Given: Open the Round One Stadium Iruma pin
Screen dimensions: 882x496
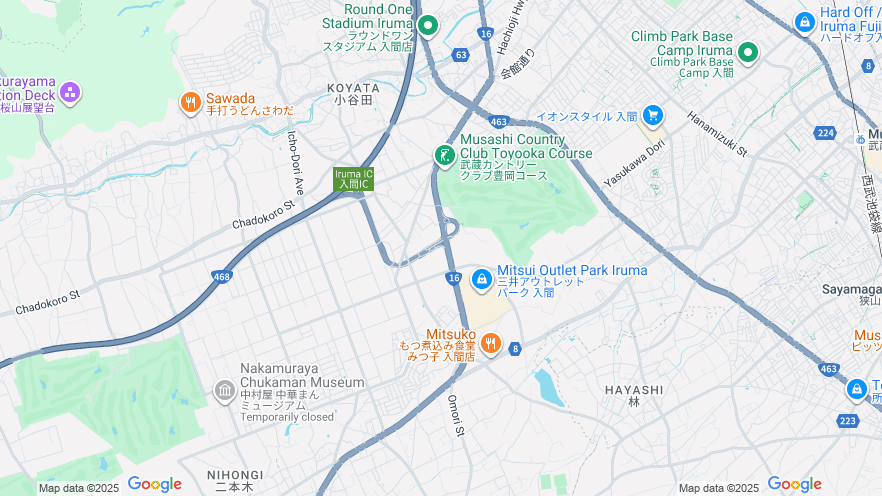Looking at the screenshot, I should tap(428, 25).
